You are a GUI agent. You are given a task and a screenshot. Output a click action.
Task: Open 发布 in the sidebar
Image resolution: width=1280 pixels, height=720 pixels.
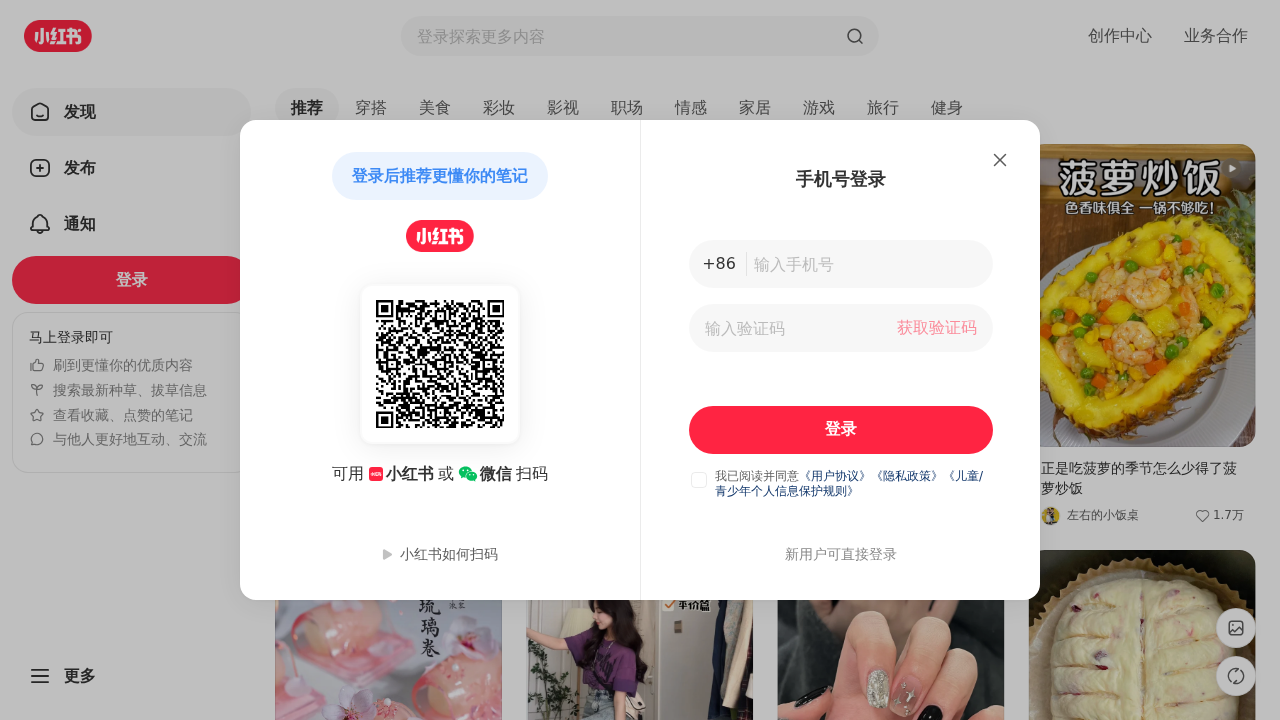80,168
